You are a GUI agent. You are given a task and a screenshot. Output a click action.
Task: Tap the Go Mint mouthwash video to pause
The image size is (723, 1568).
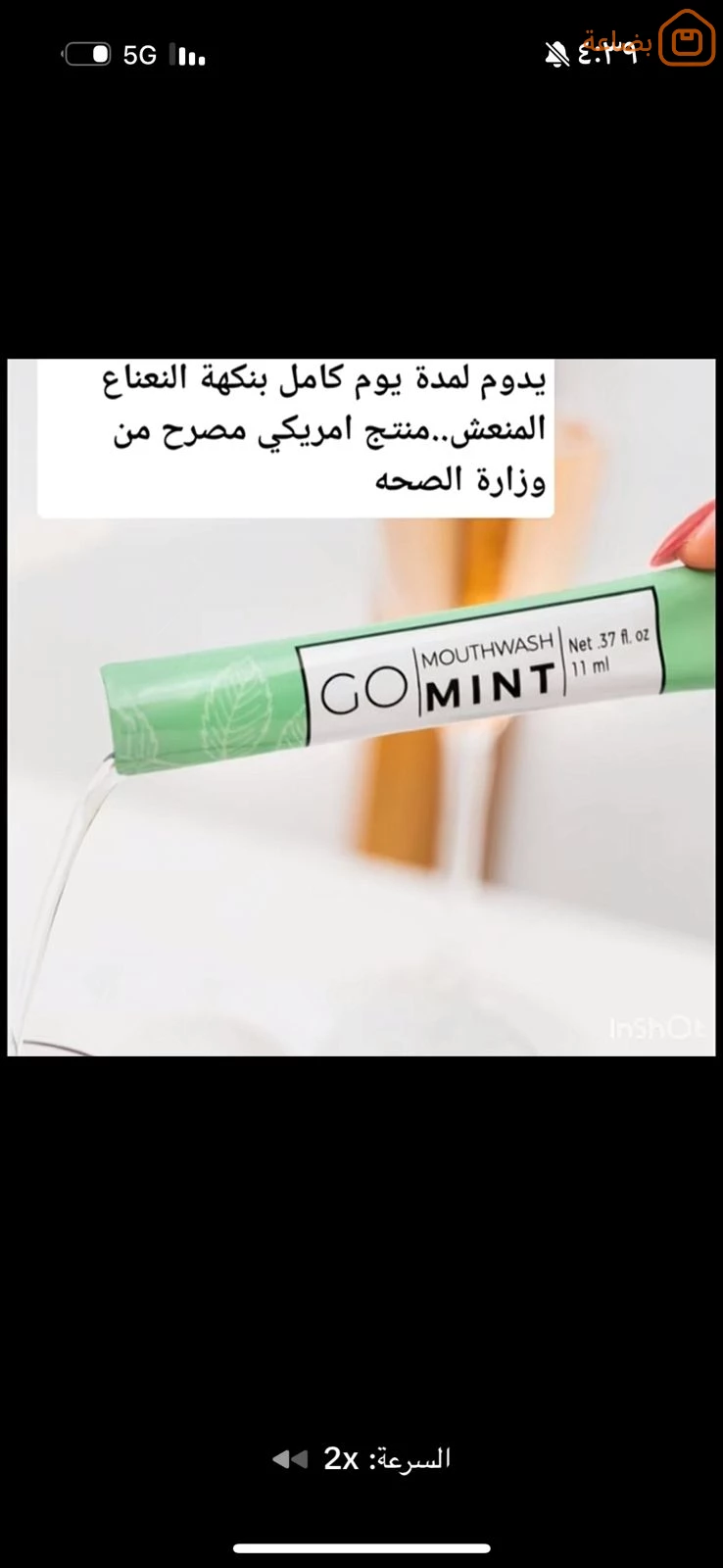pos(361,707)
